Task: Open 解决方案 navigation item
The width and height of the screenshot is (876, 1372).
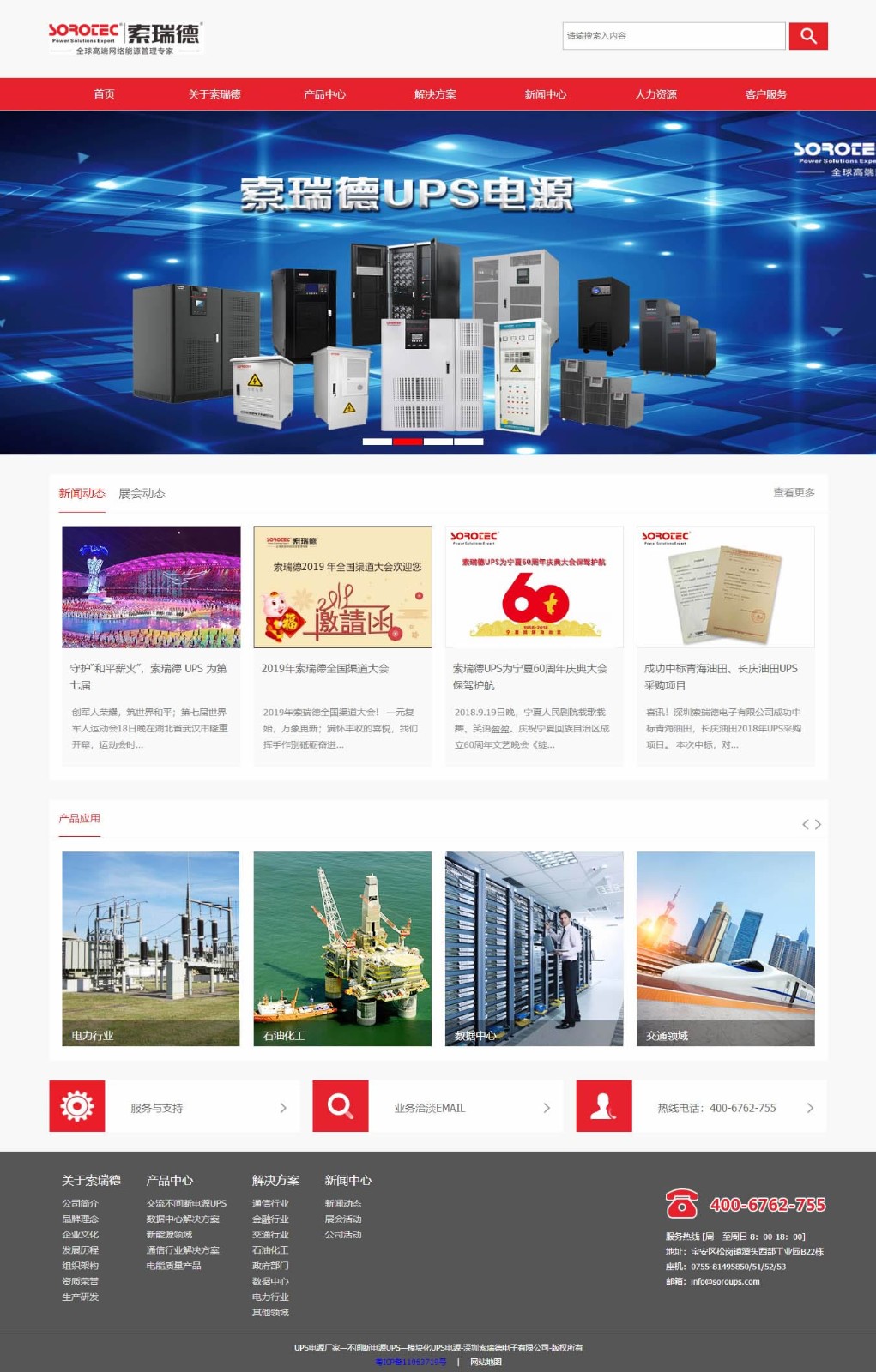Action: point(435,94)
